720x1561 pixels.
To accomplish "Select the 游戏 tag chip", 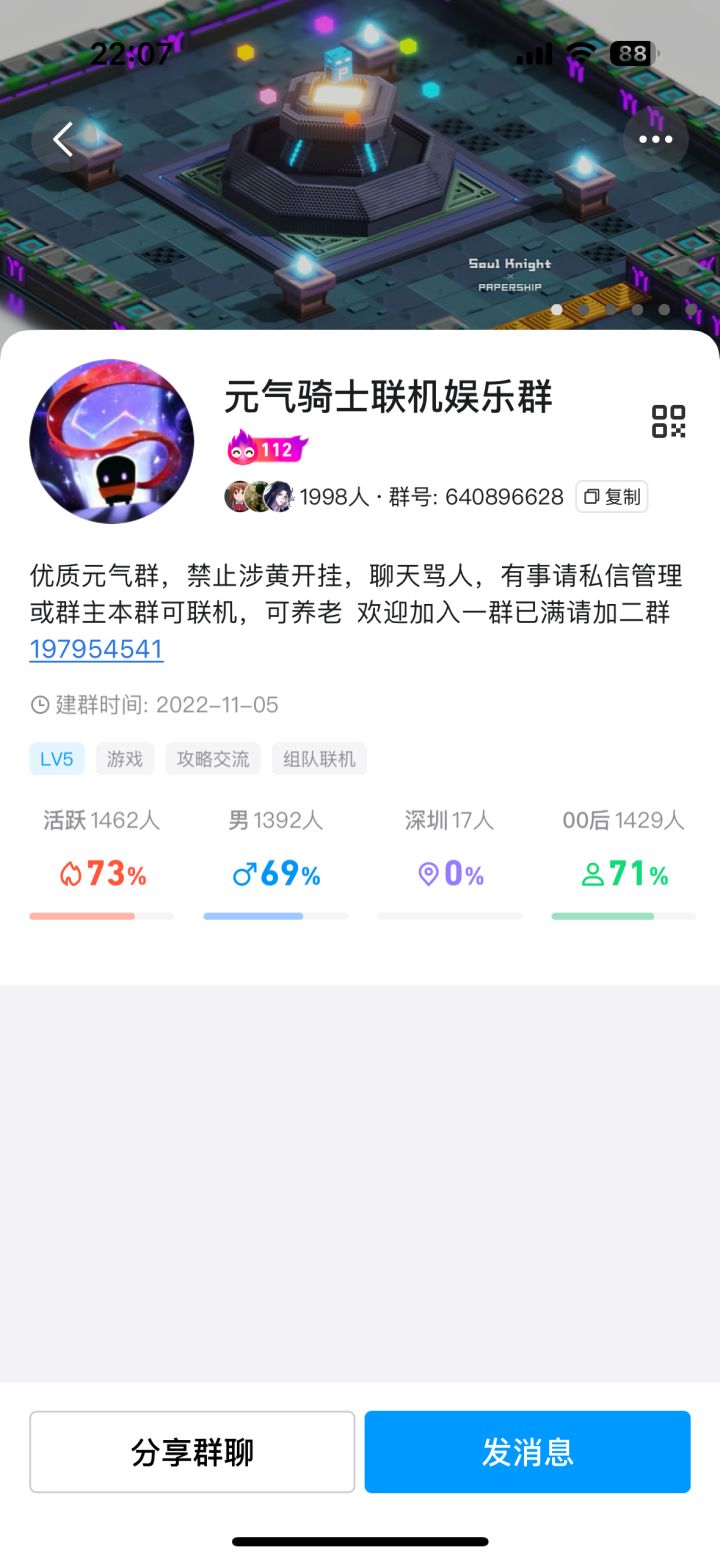I will (x=125, y=759).
